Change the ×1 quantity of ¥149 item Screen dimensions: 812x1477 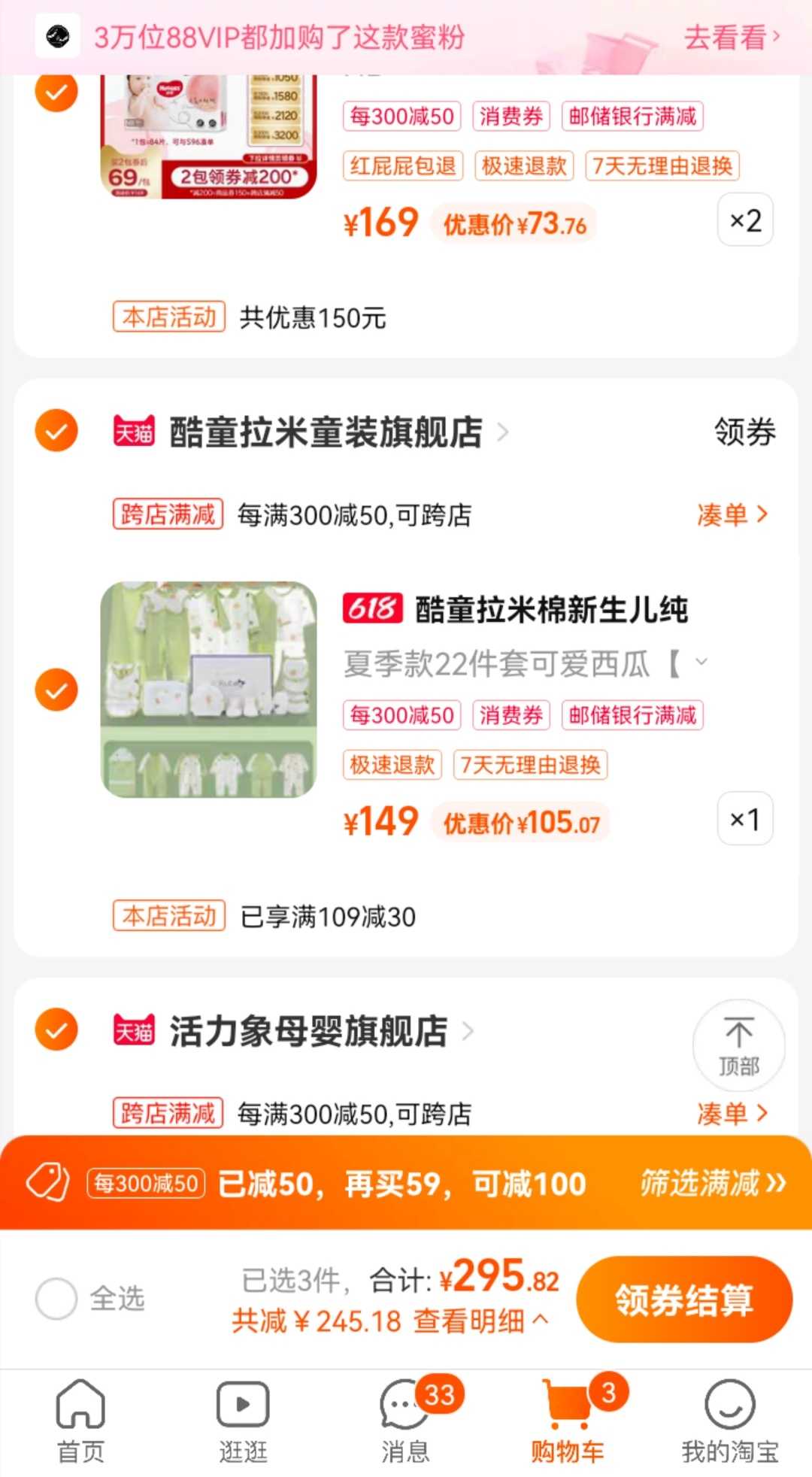(745, 818)
